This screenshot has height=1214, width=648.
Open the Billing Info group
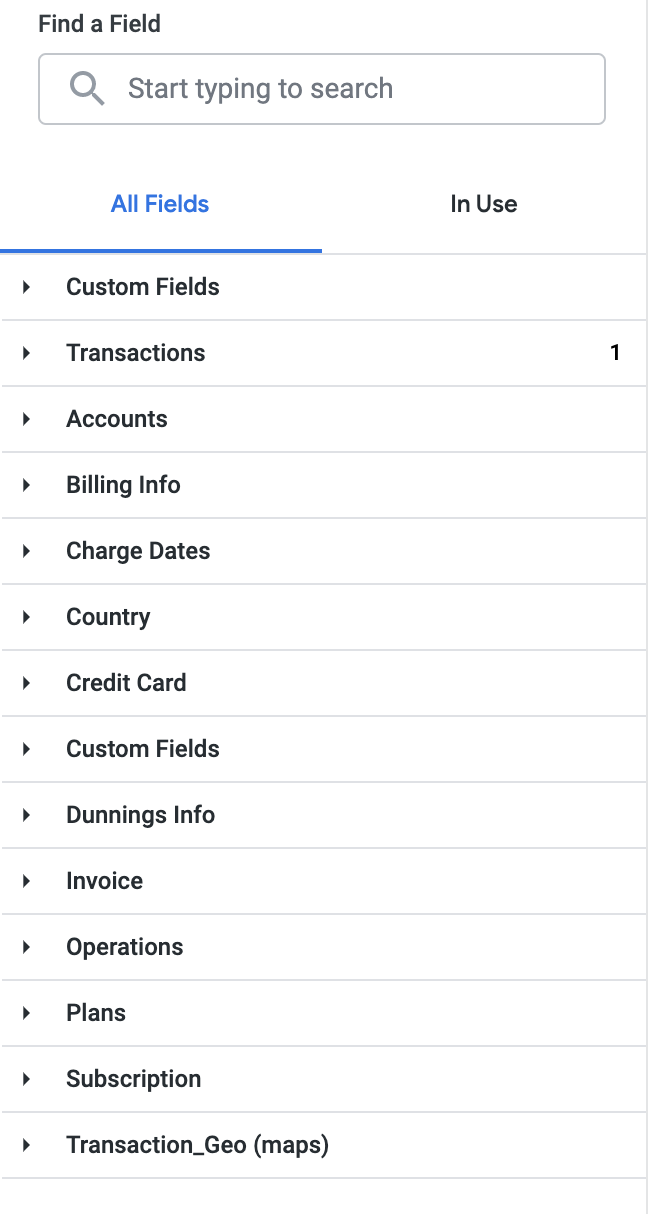(x=123, y=485)
